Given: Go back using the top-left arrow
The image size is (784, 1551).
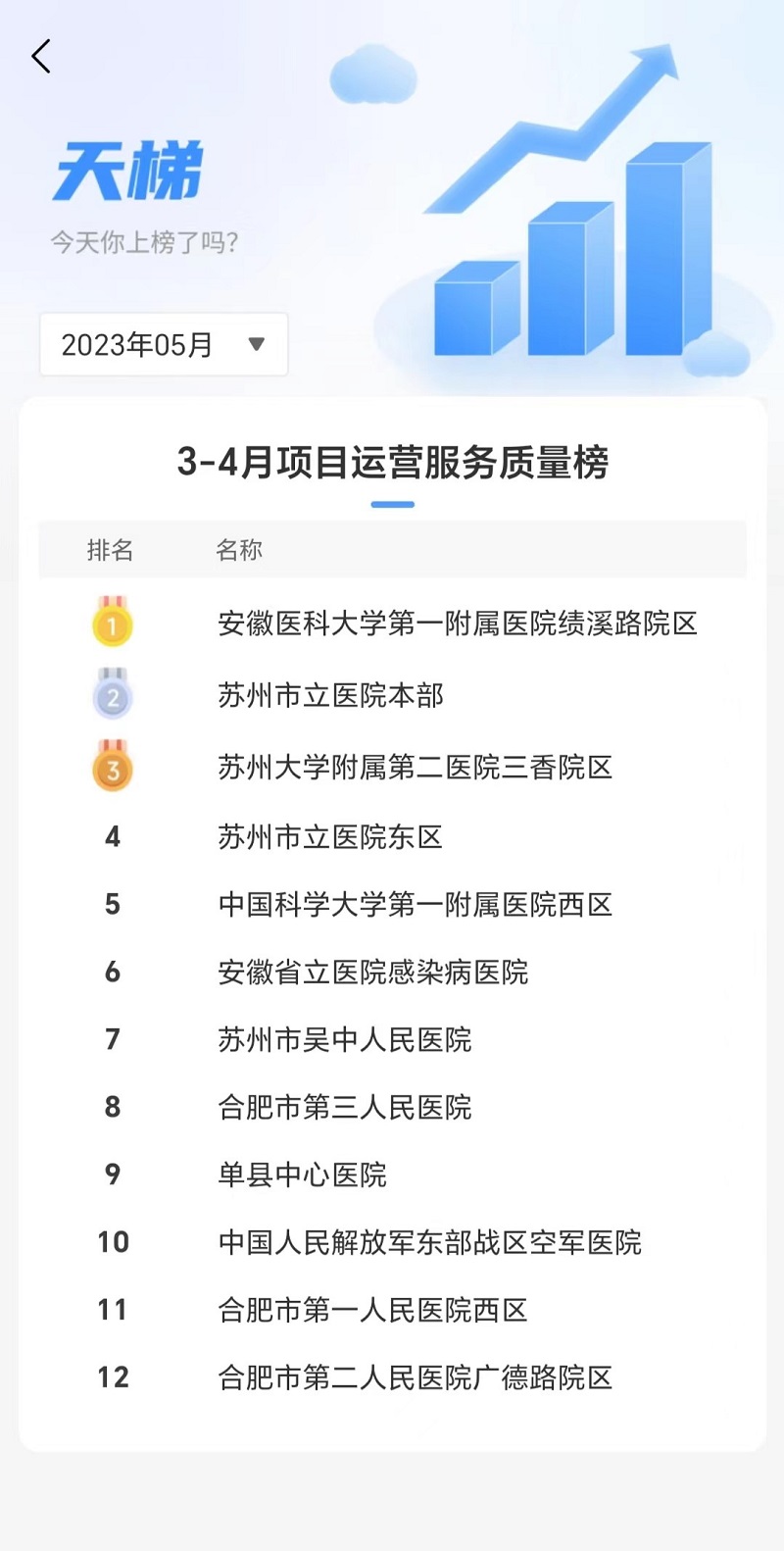Looking at the screenshot, I should tap(41, 57).
